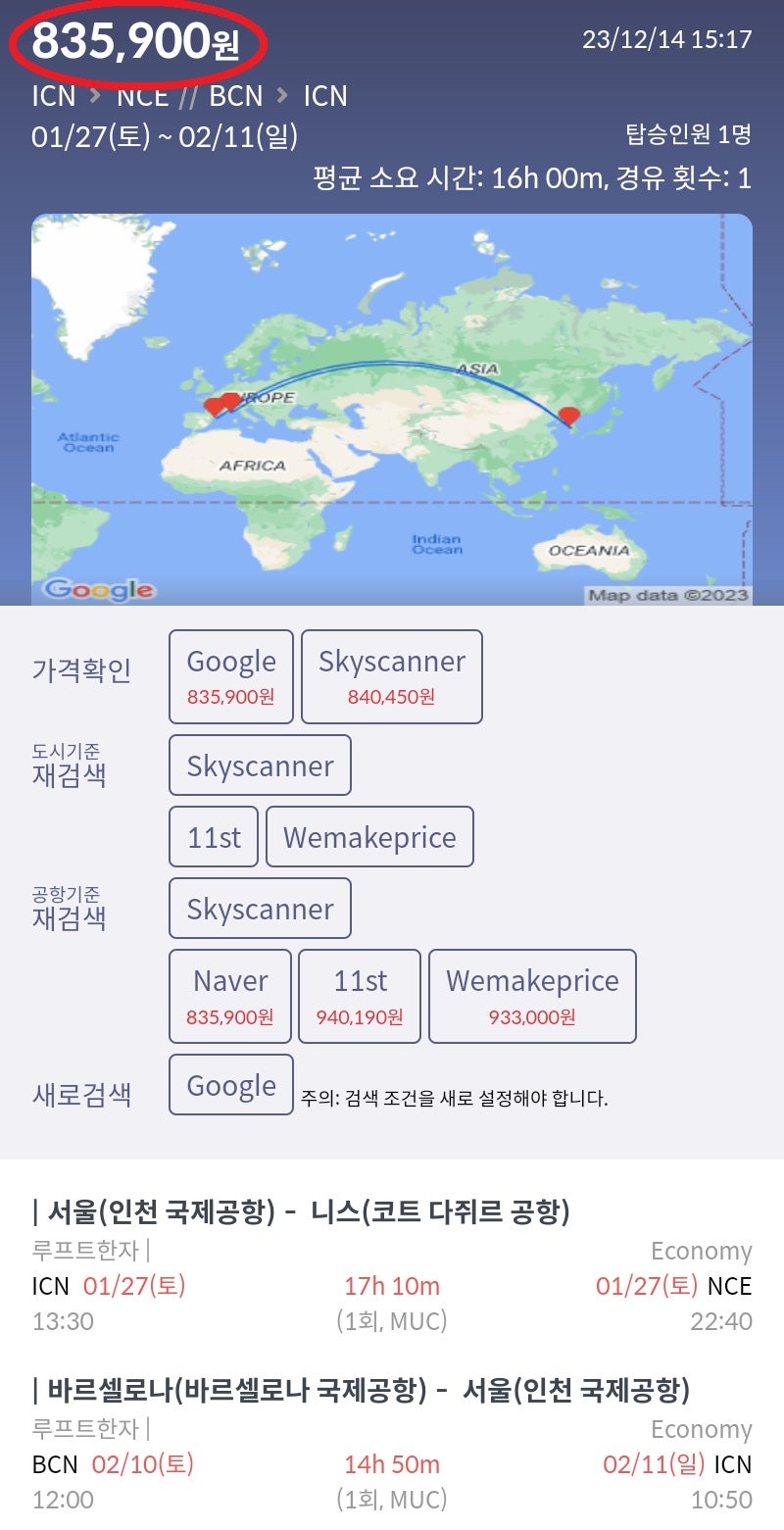Re-search by airport (공항기준) on Skyscanner
This screenshot has height=1530, width=784.
pyautogui.click(x=260, y=909)
